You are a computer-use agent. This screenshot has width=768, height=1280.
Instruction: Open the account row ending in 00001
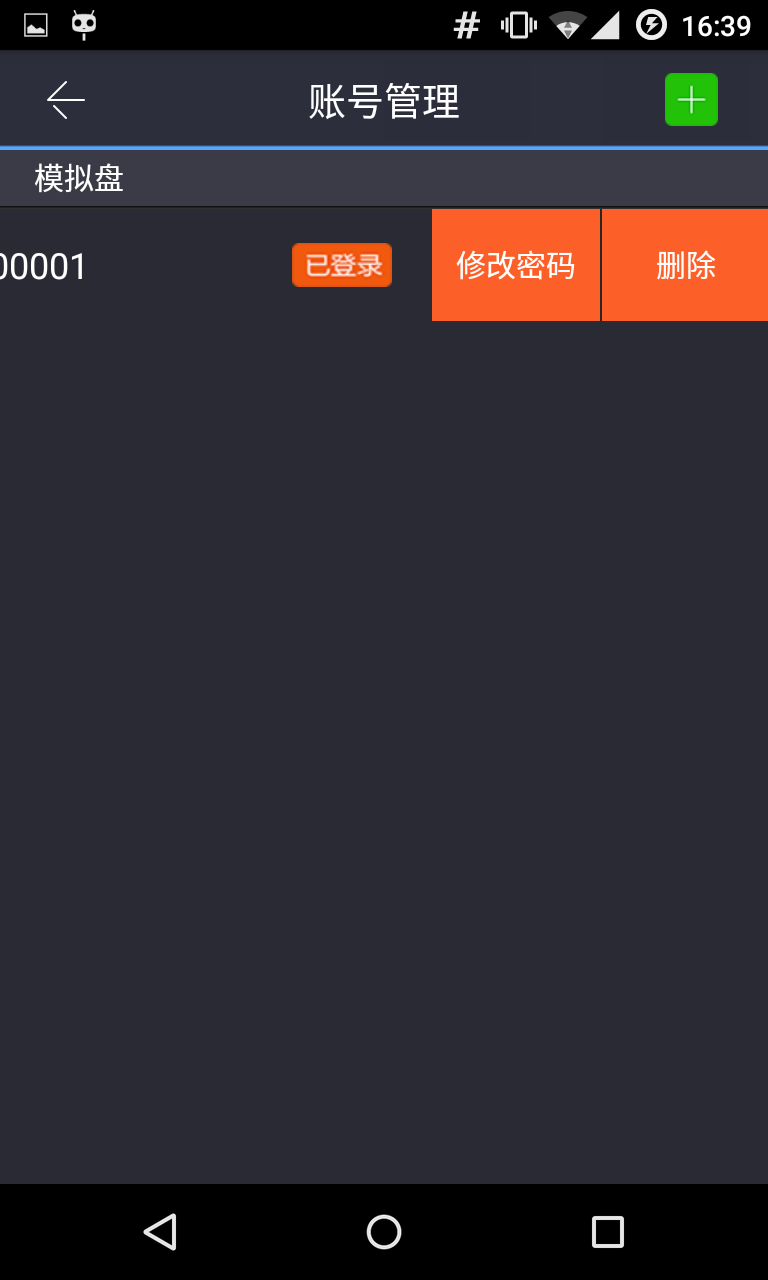(x=215, y=265)
